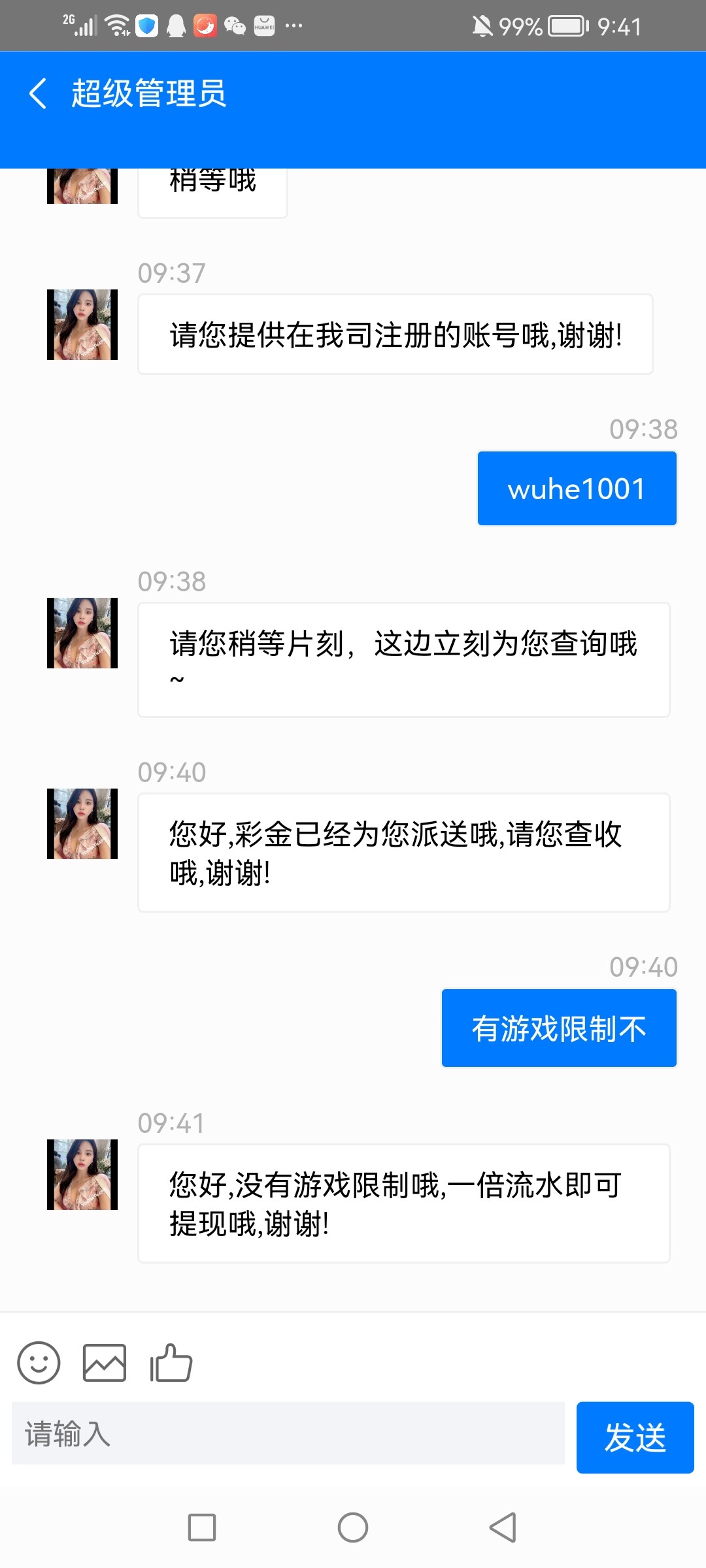Open the WeChat notification icon in status bar
This screenshot has height=1568, width=706.
point(234,25)
